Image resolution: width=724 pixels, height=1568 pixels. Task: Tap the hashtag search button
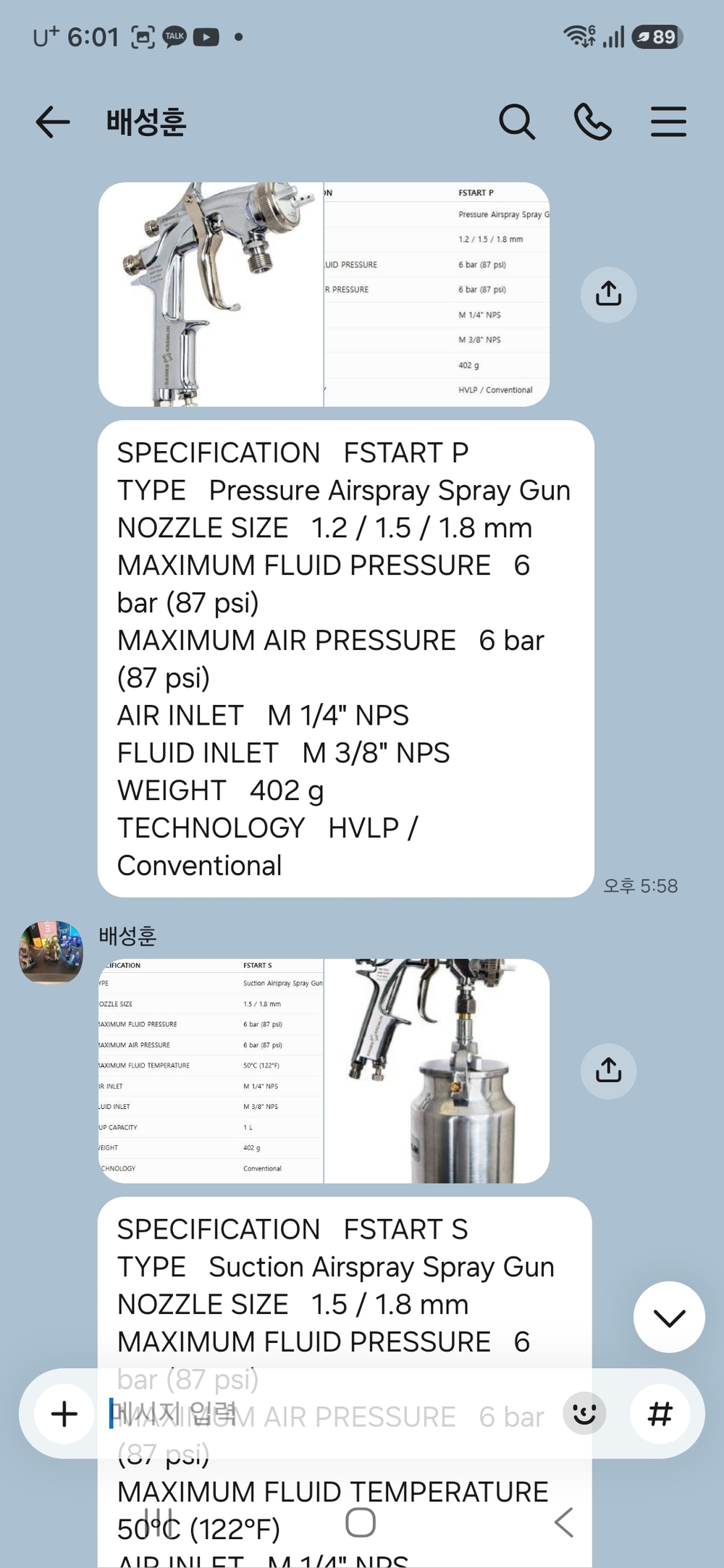660,1414
